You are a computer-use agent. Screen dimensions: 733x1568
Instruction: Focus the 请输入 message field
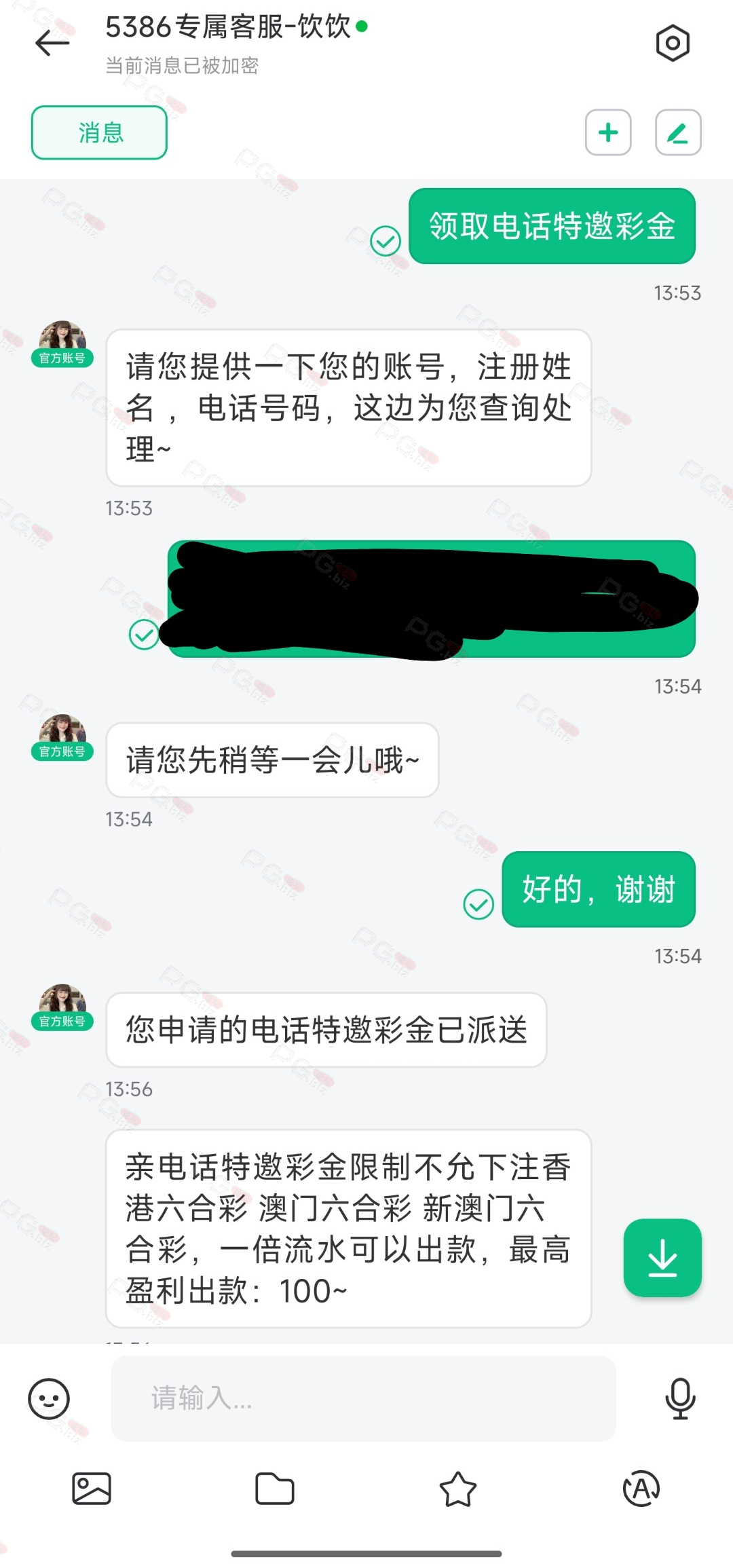(363, 1398)
